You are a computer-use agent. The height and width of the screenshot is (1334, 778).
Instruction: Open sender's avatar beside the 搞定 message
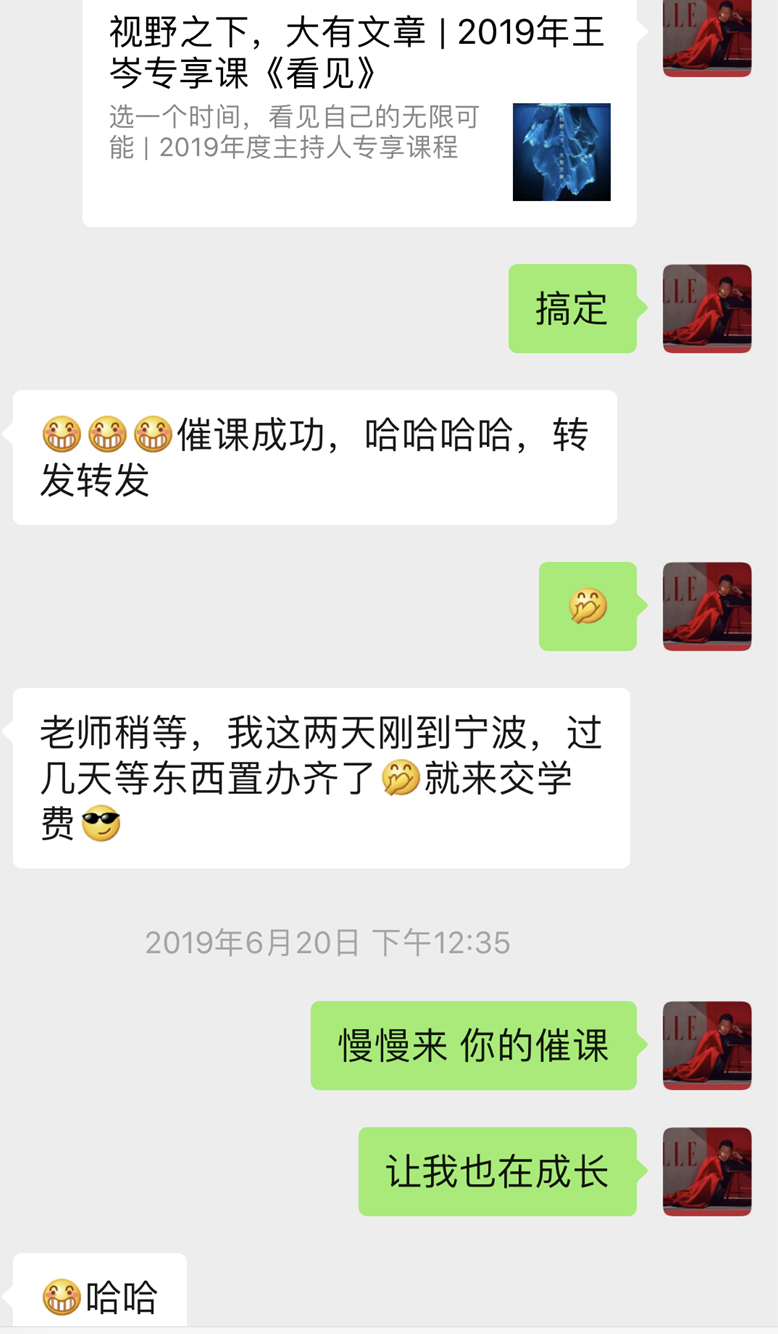(x=706, y=308)
